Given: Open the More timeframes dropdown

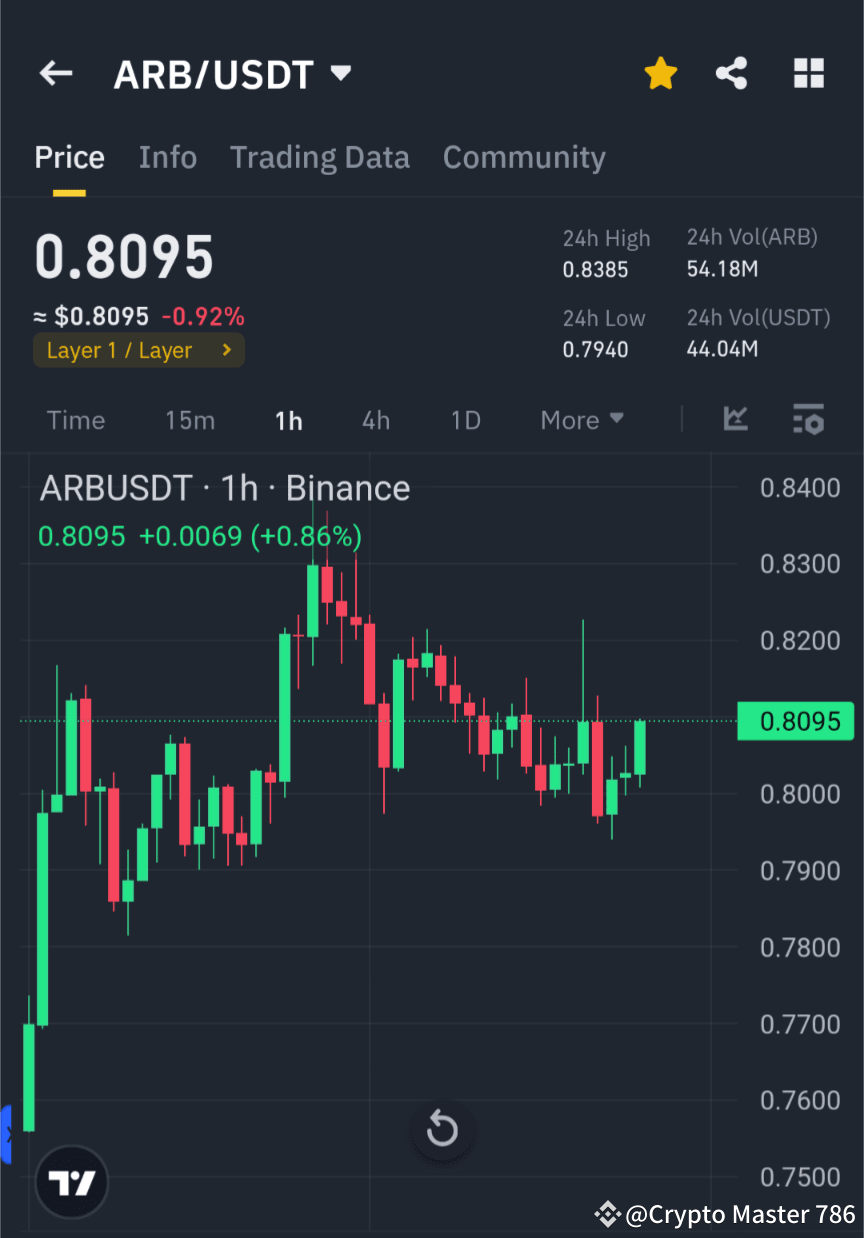Looking at the screenshot, I should 581,420.
